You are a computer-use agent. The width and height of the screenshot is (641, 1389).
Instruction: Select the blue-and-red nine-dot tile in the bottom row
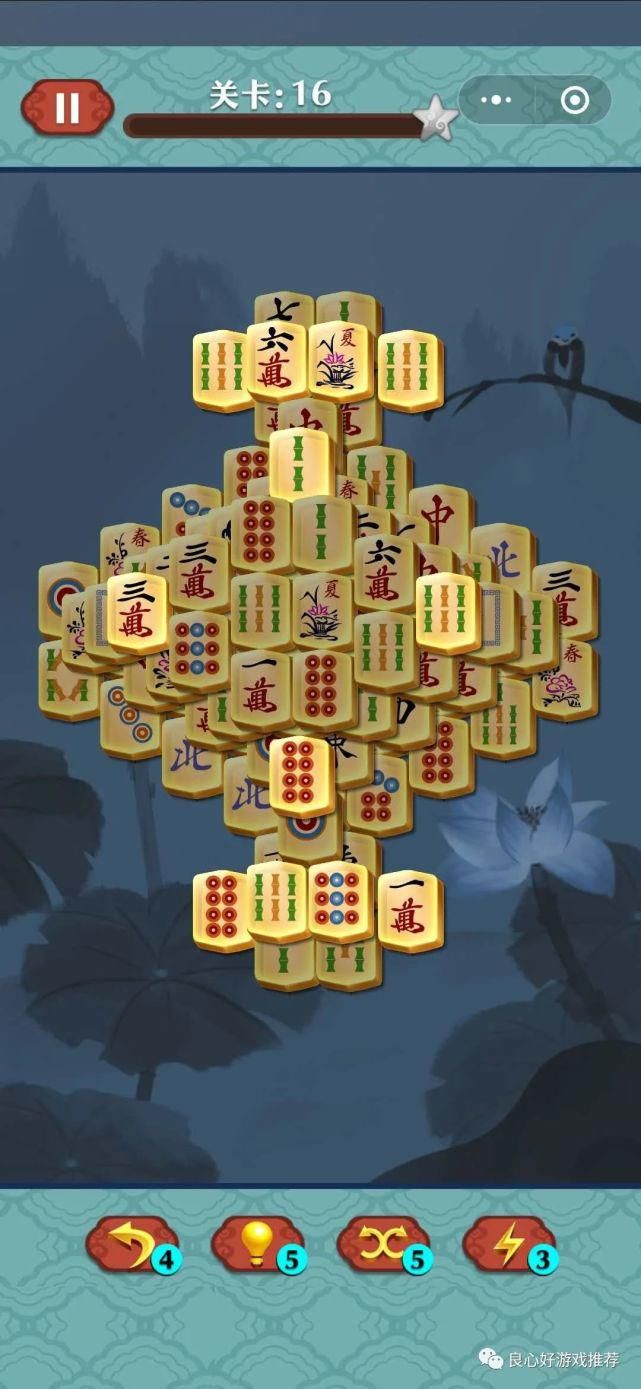click(338, 900)
